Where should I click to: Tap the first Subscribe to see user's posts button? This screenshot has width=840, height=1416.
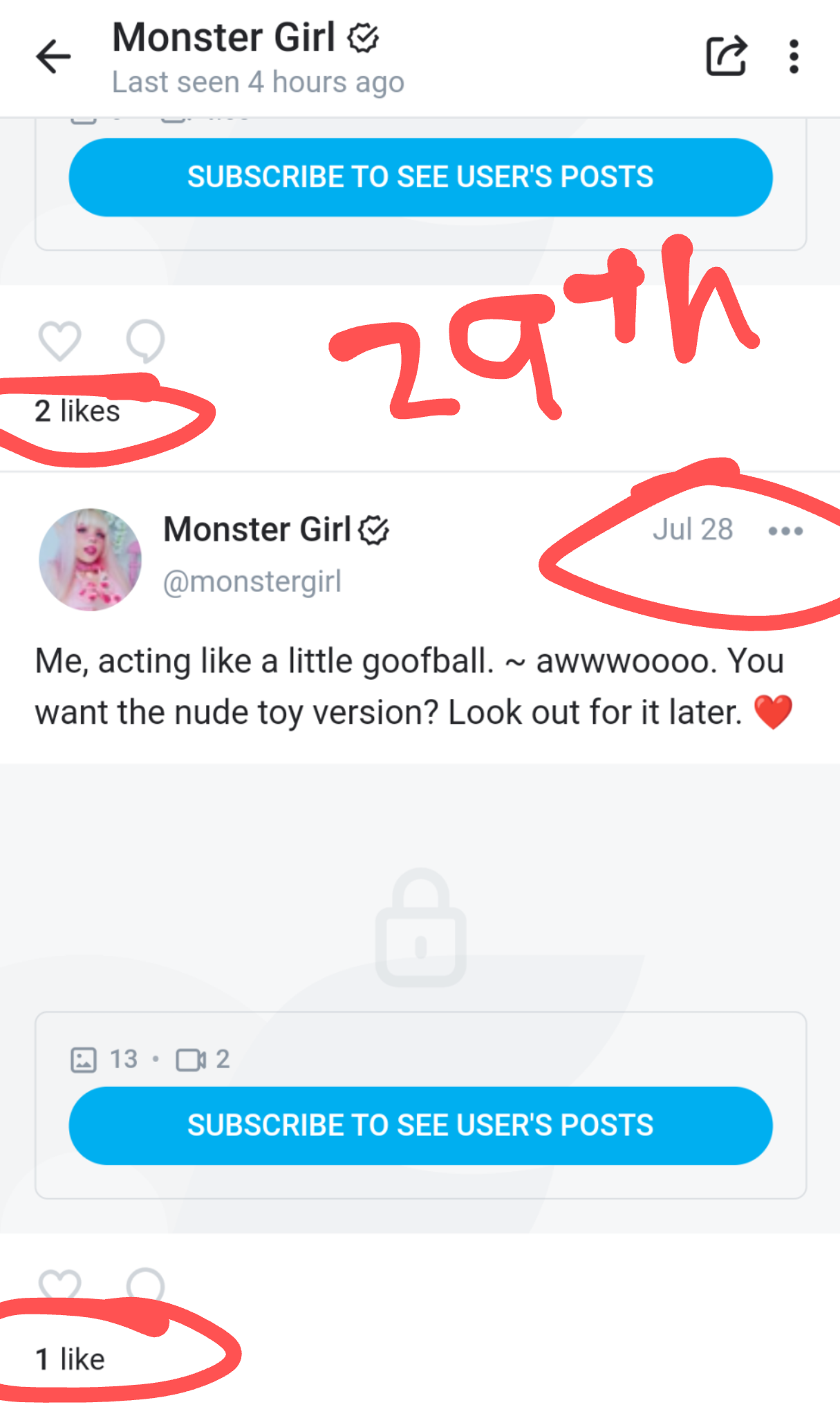[420, 177]
